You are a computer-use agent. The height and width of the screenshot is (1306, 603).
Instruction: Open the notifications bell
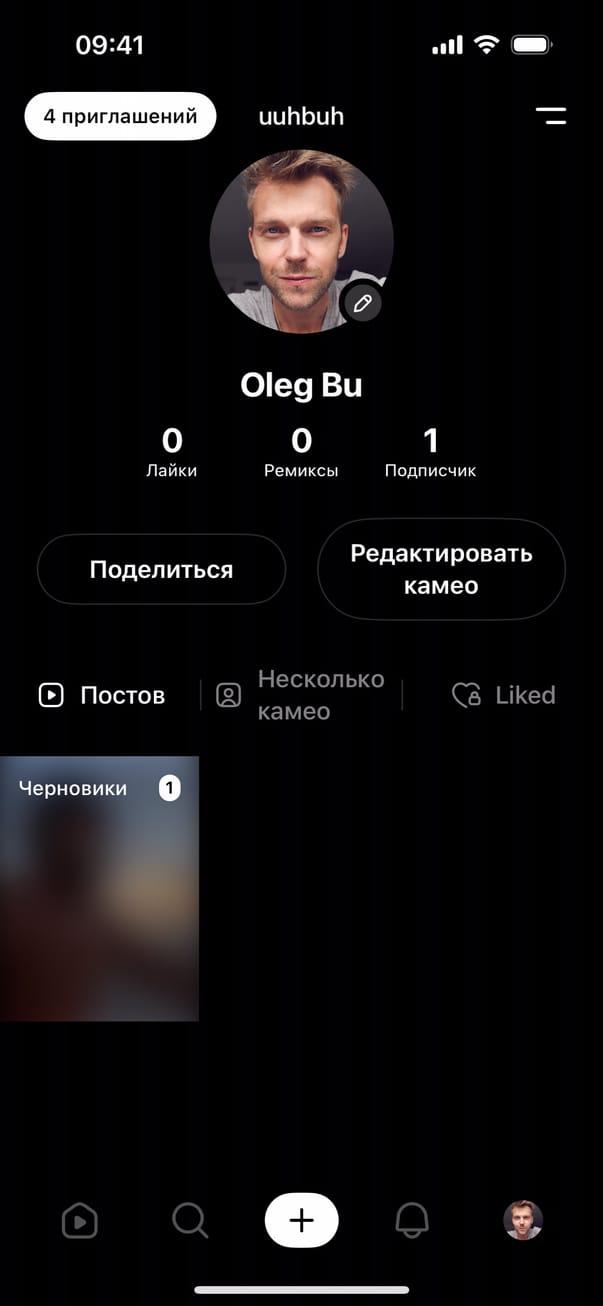[412, 1221]
